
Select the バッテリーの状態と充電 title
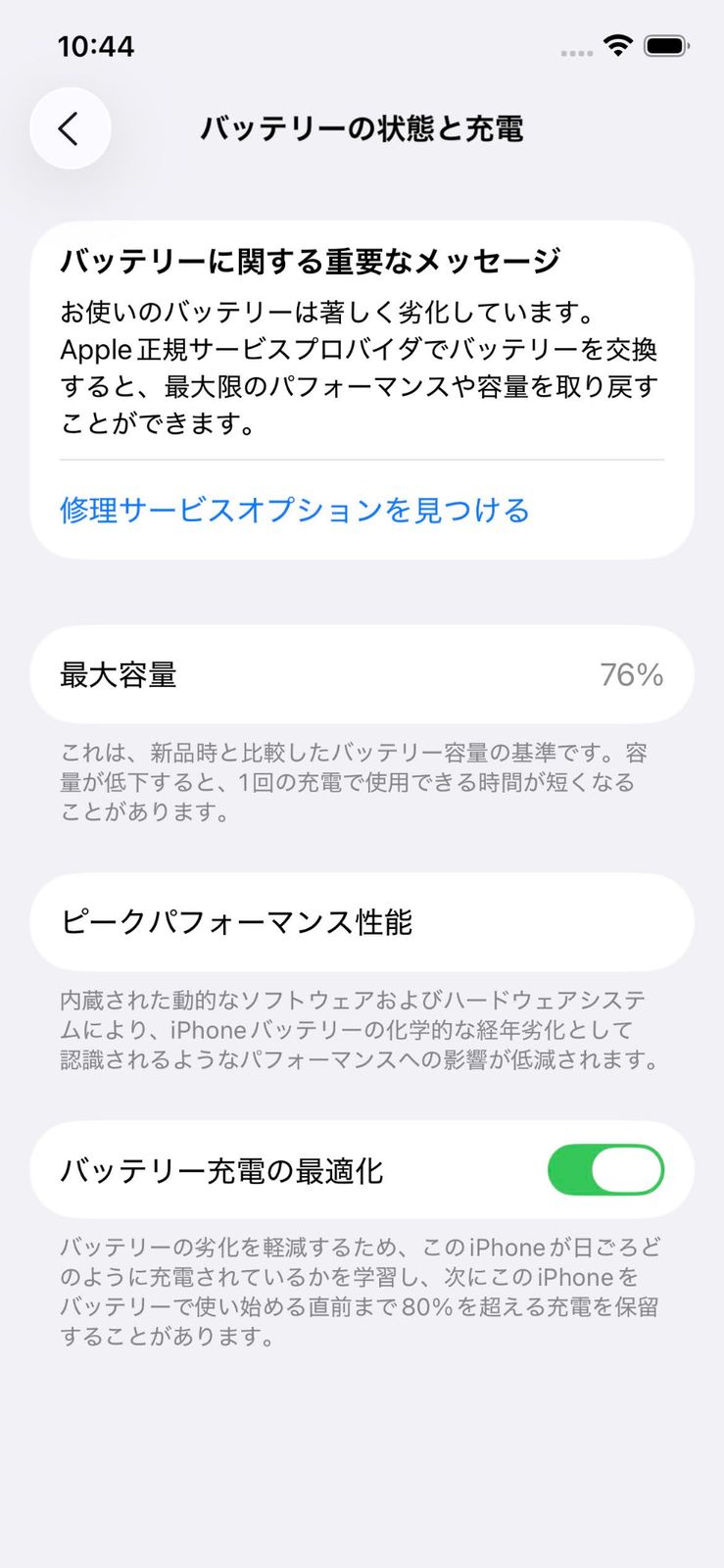362,128
